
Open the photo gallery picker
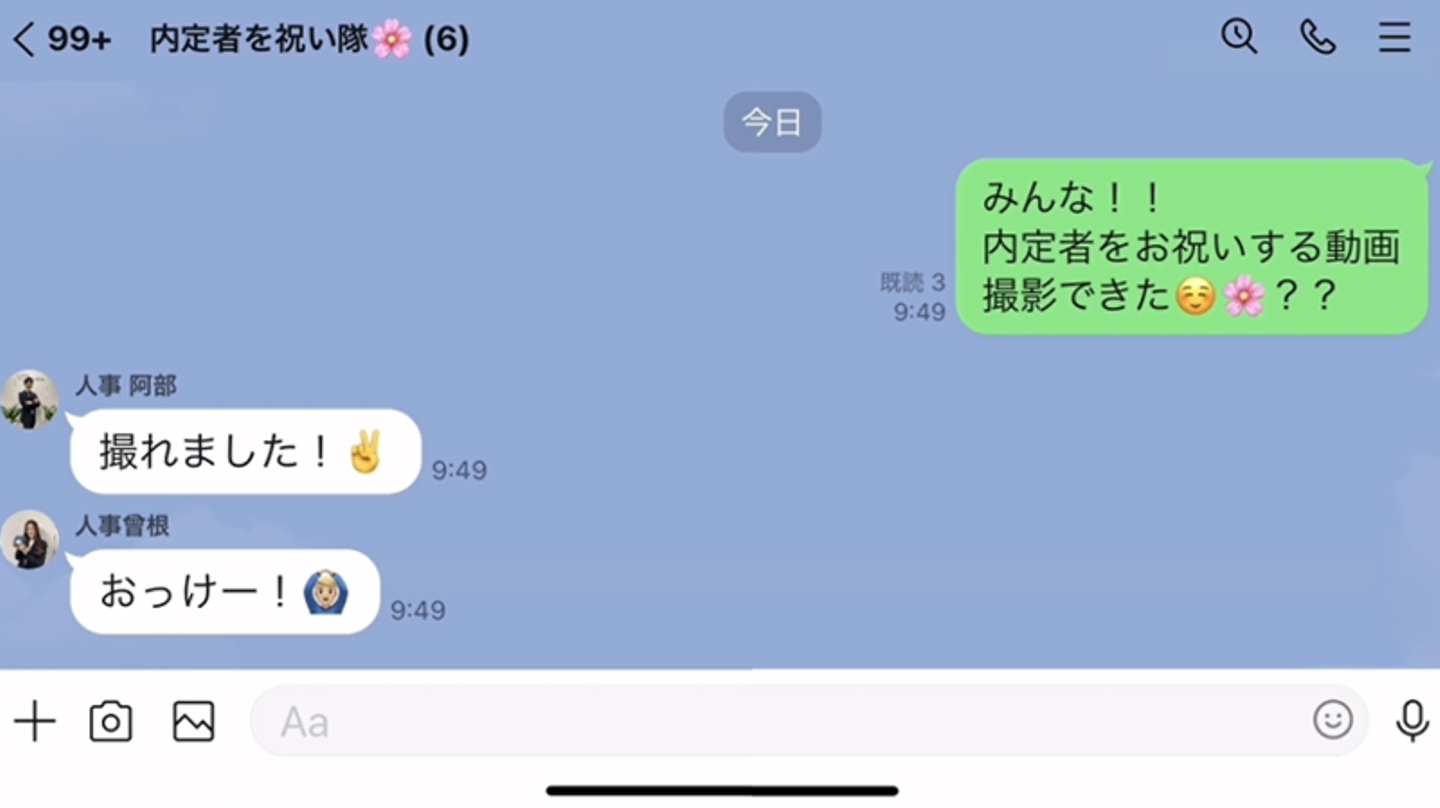click(194, 721)
